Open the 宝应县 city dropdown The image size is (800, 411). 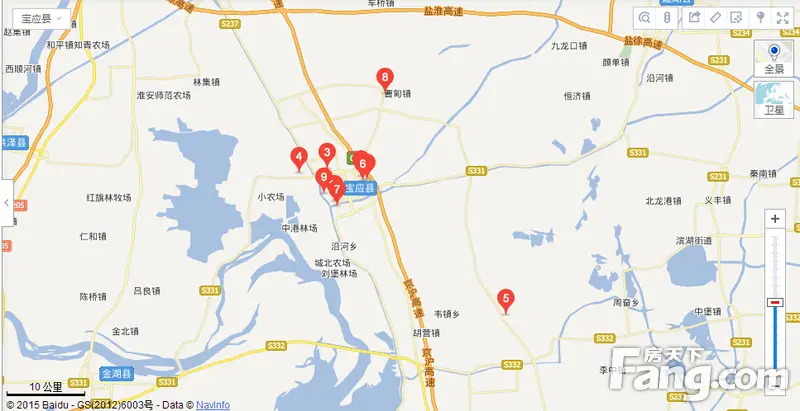coord(38,19)
